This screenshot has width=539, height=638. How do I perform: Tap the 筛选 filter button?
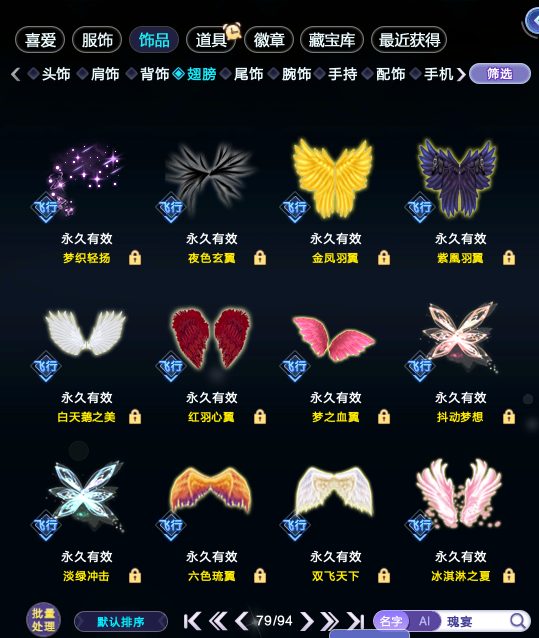pos(500,74)
